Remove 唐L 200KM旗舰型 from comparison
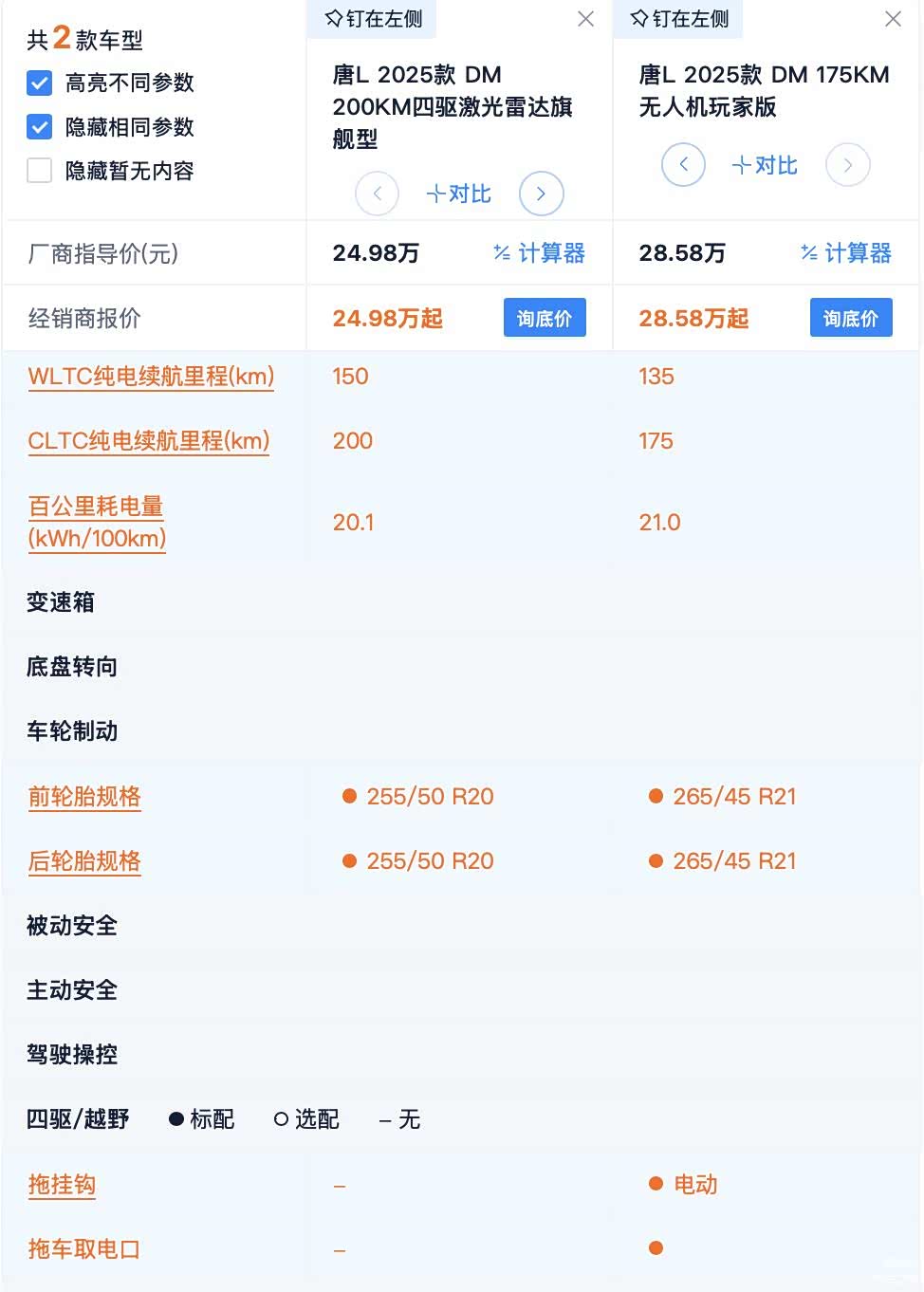The height and width of the screenshot is (1292, 924). click(x=586, y=19)
